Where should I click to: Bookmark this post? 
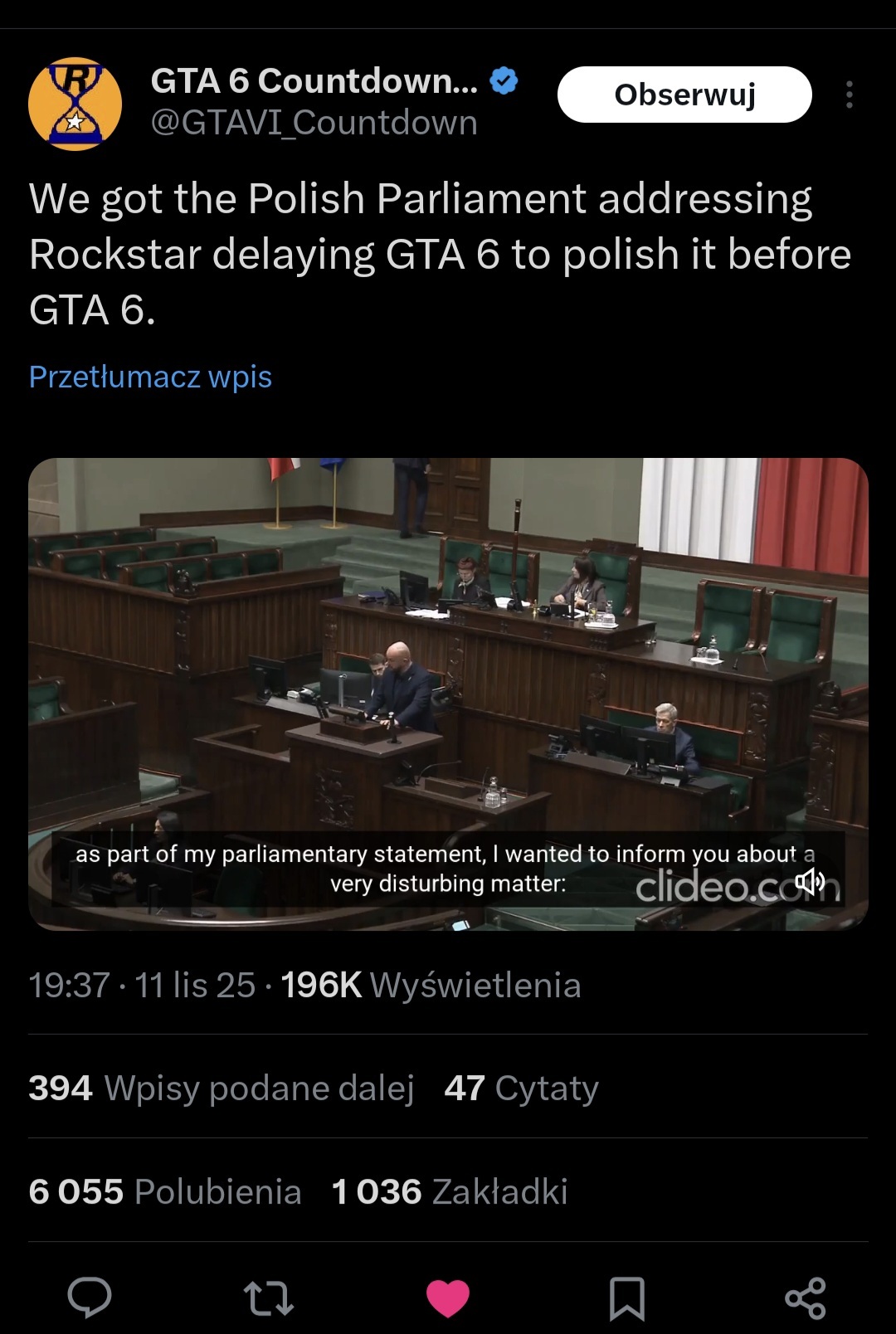626,1297
